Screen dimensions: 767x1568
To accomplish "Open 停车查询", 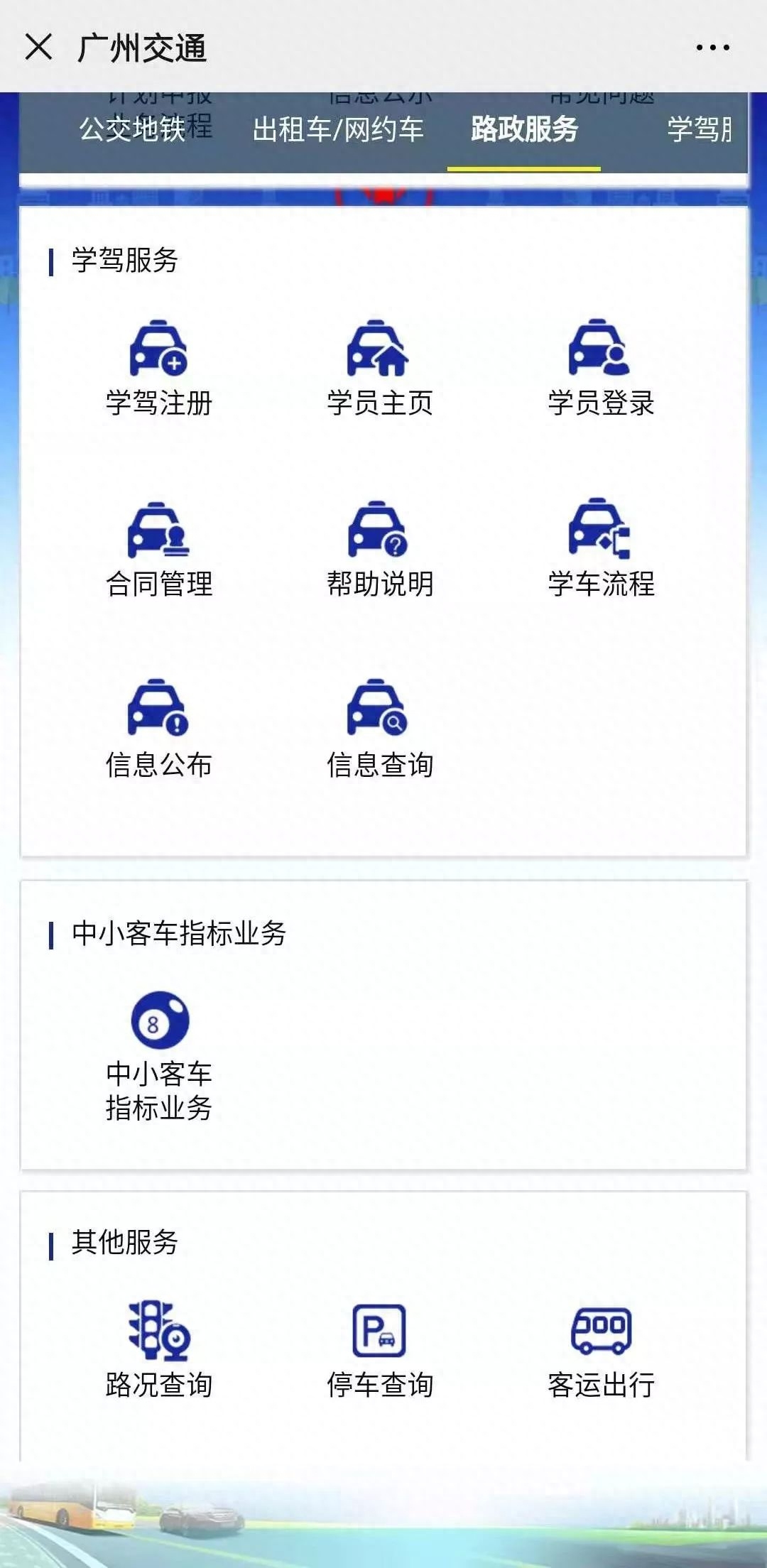I will 379,1349.
